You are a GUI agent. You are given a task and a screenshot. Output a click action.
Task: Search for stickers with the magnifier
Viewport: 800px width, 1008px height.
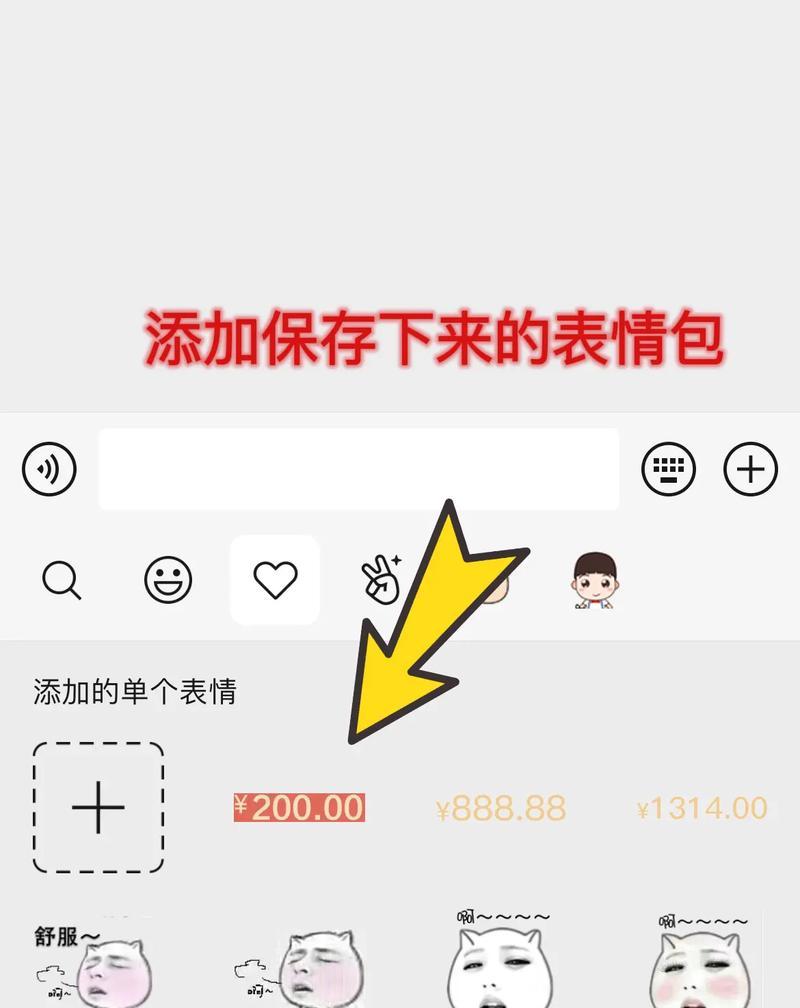coord(62,580)
